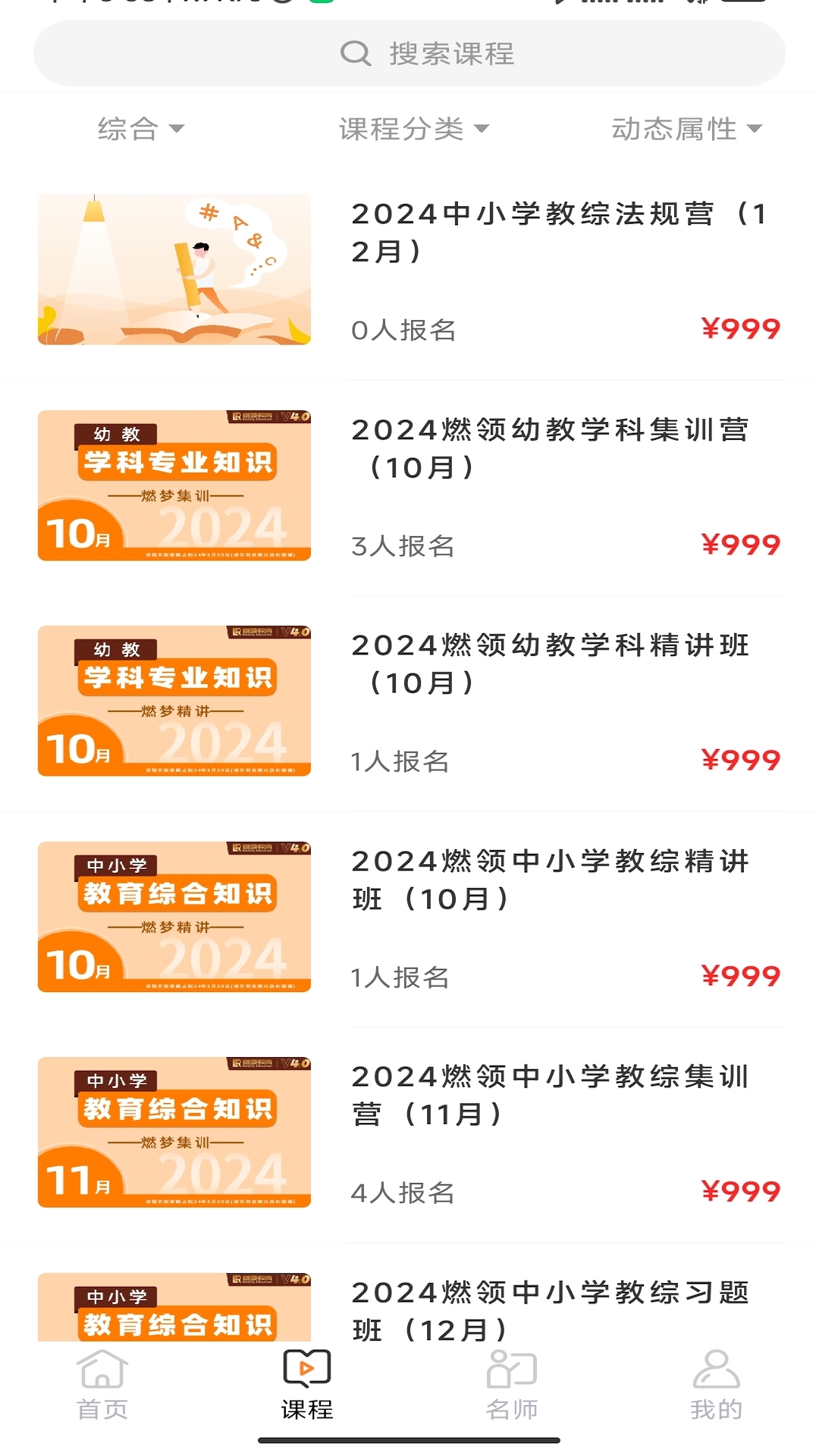819x1456 pixels.
Task: Select the 课程 tab
Action: [x=307, y=1385]
